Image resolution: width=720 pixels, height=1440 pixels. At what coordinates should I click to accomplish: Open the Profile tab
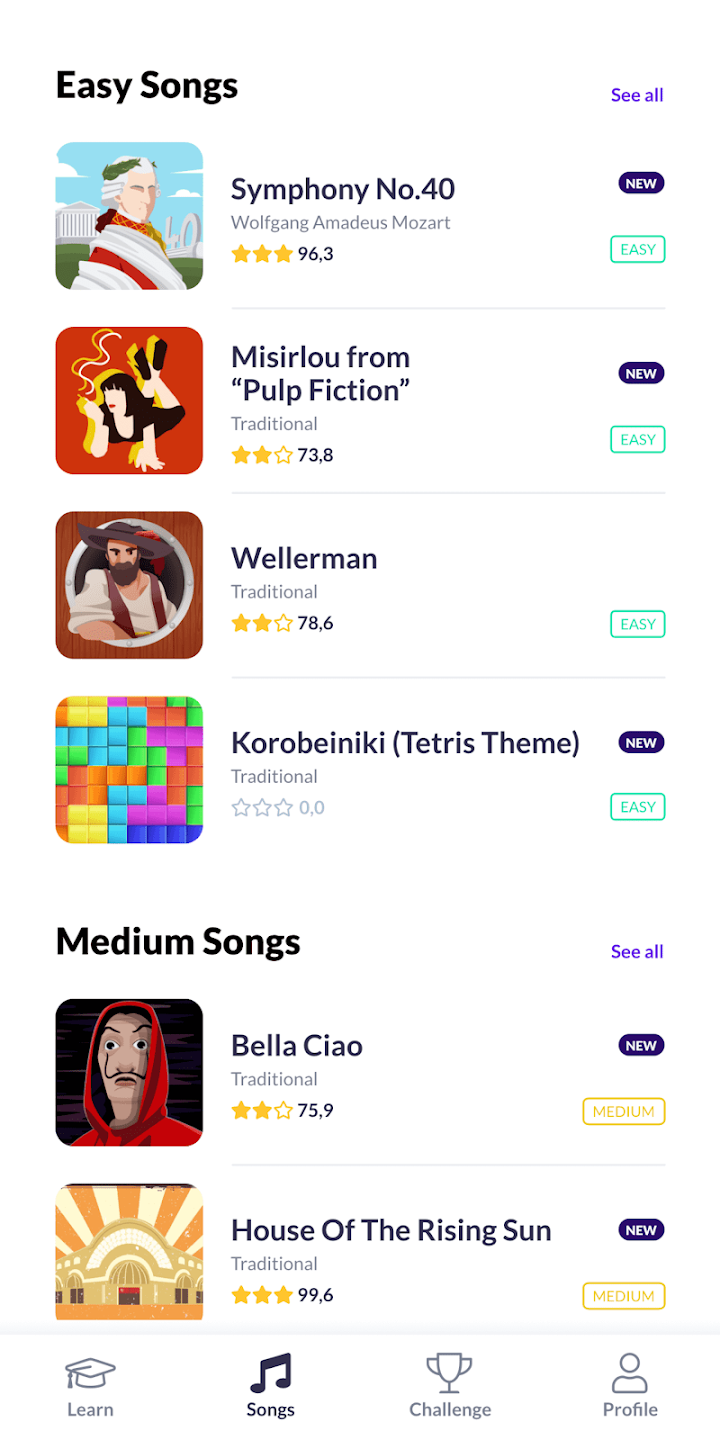point(630,1386)
